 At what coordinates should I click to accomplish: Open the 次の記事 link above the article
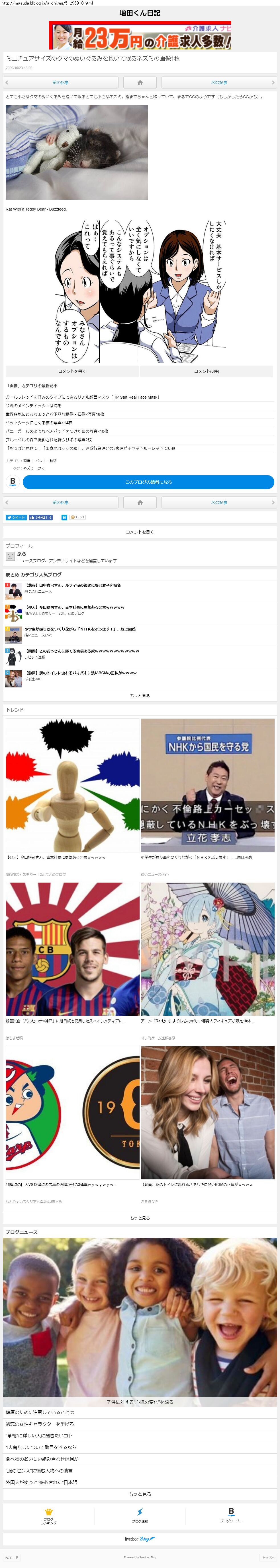tap(218, 82)
